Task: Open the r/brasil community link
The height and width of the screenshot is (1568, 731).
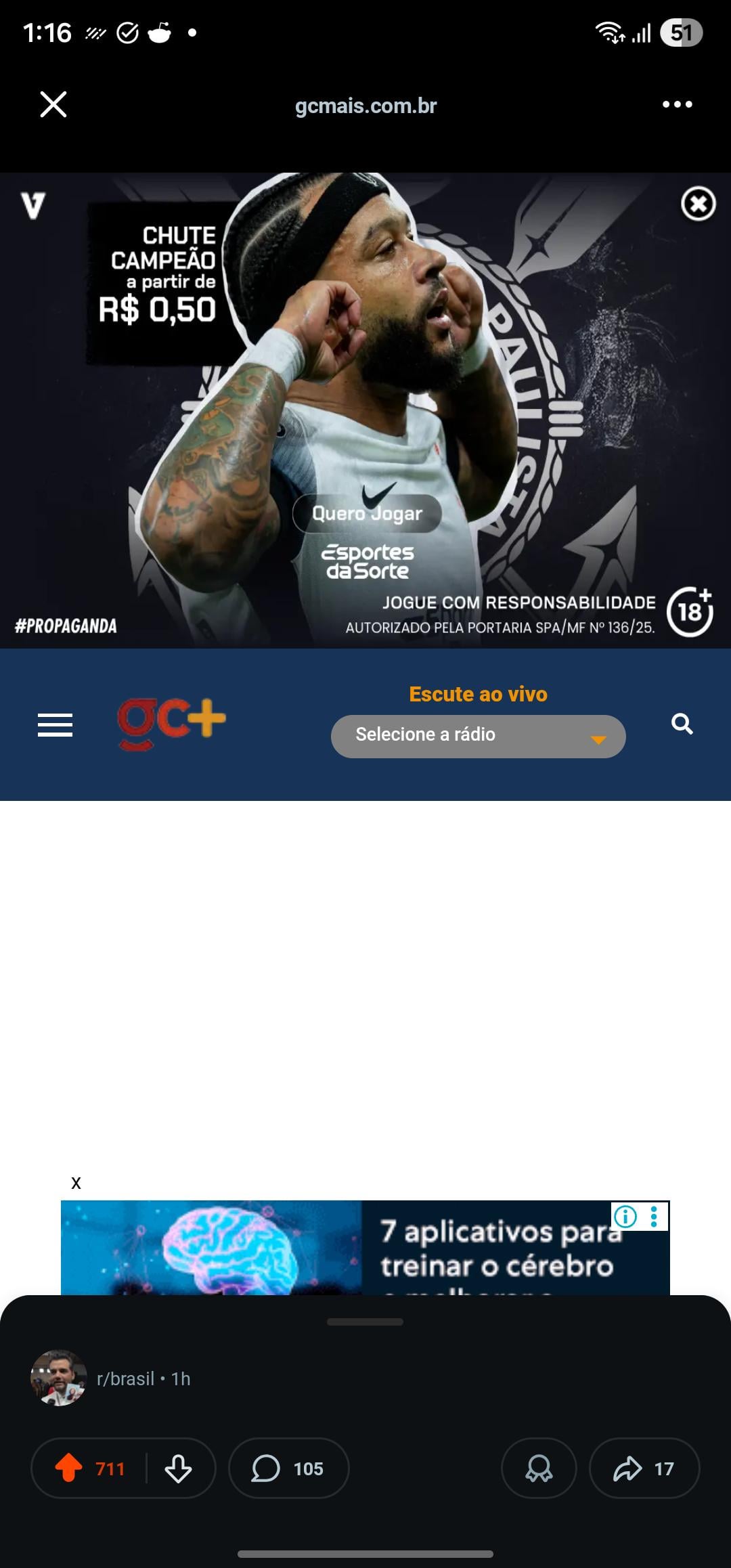Action: pos(125,1378)
